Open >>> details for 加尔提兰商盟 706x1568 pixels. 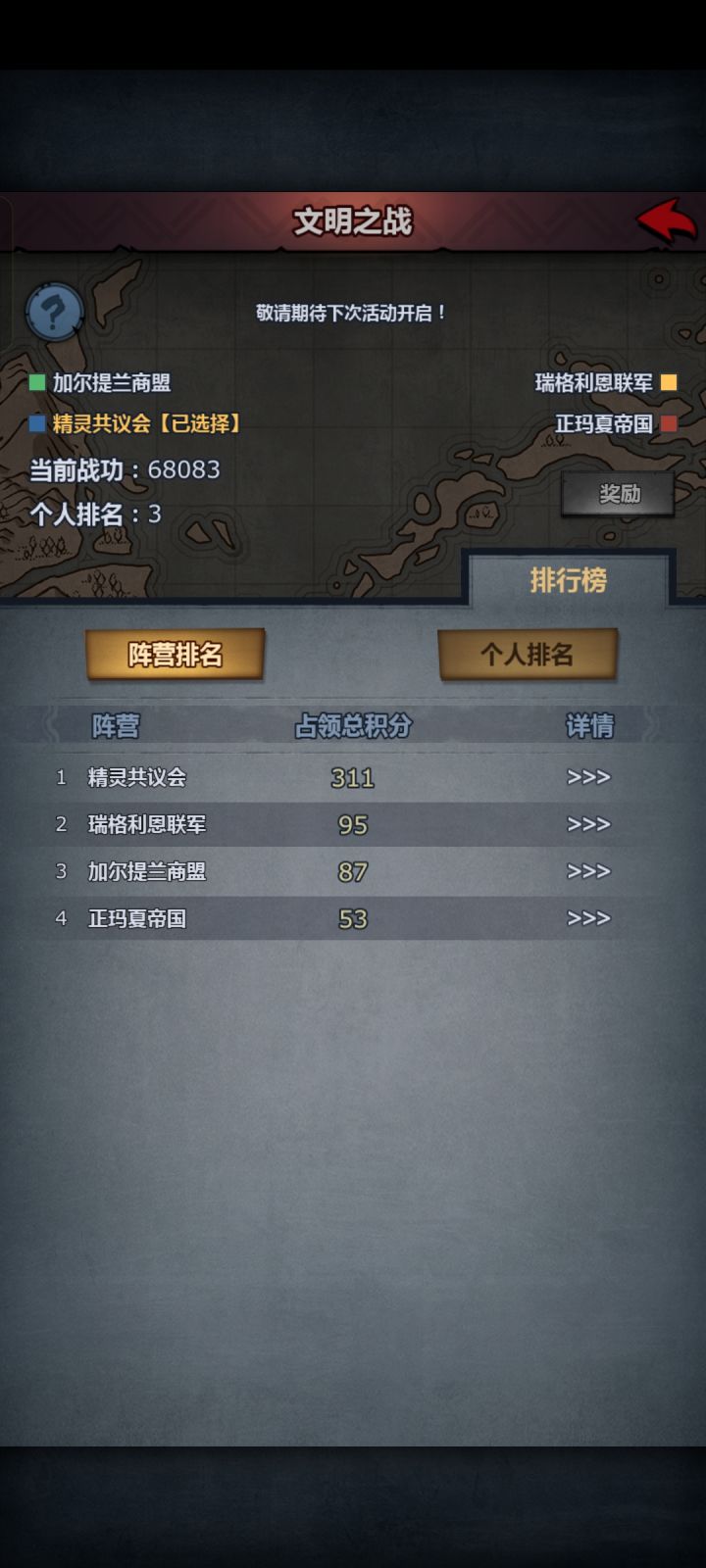(586, 871)
